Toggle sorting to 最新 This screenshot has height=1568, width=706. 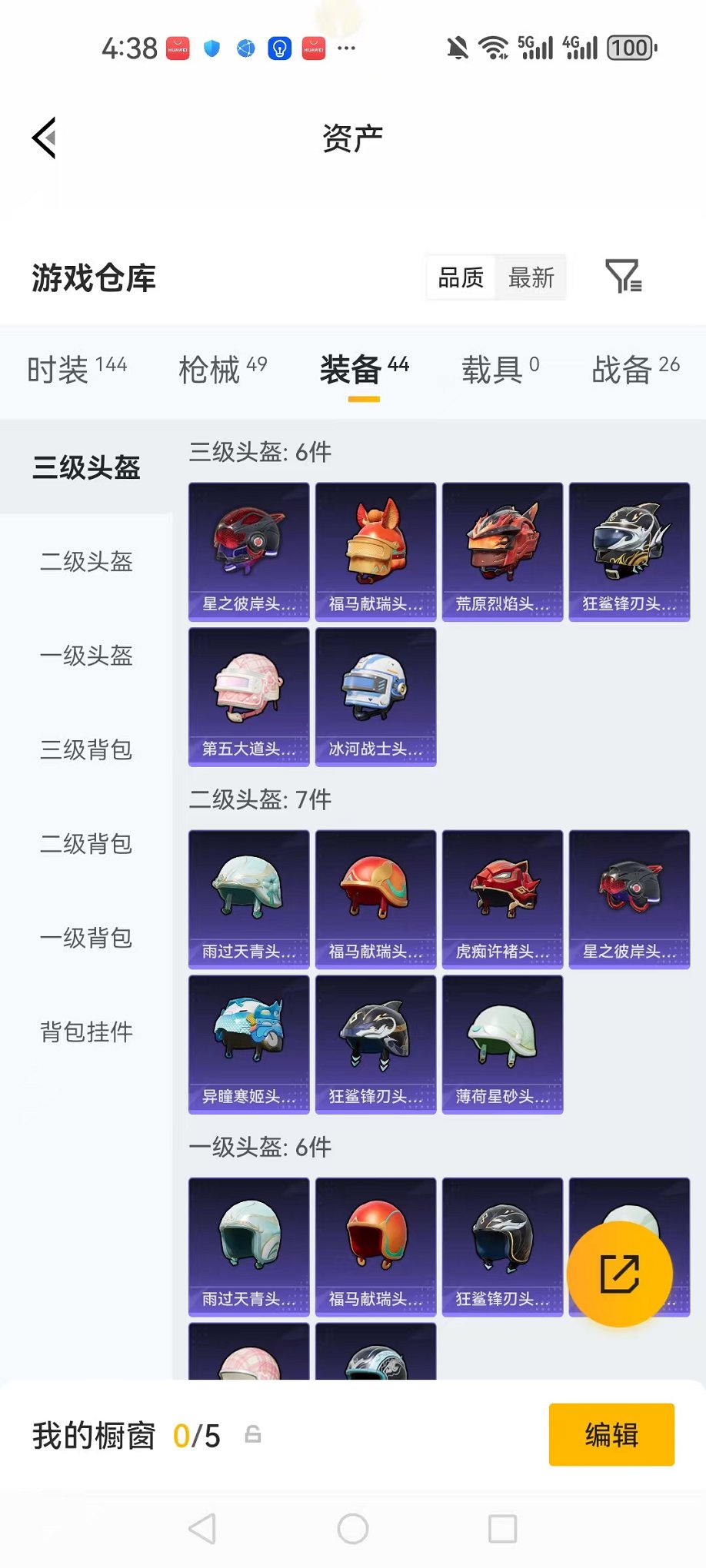tap(531, 277)
